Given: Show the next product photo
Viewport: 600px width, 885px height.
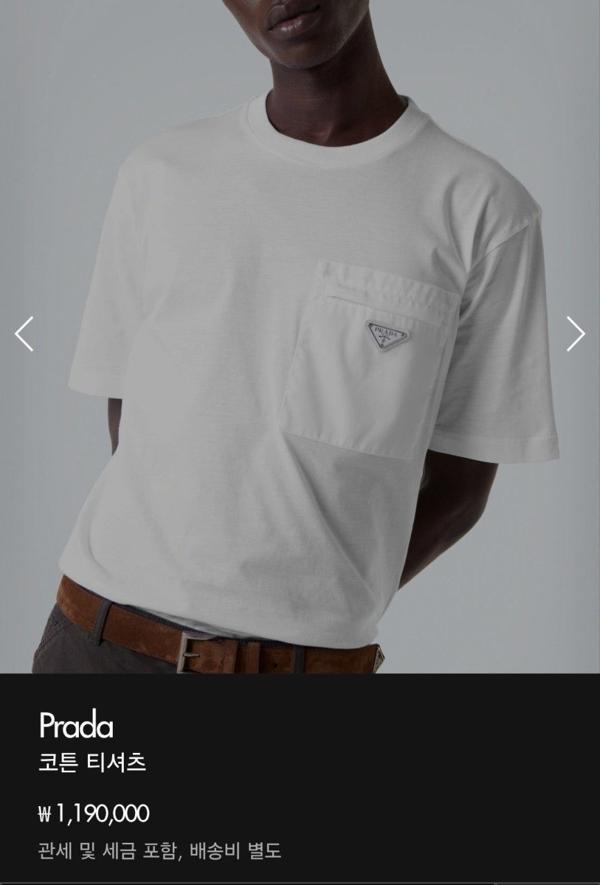Looking at the screenshot, I should (x=575, y=334).
